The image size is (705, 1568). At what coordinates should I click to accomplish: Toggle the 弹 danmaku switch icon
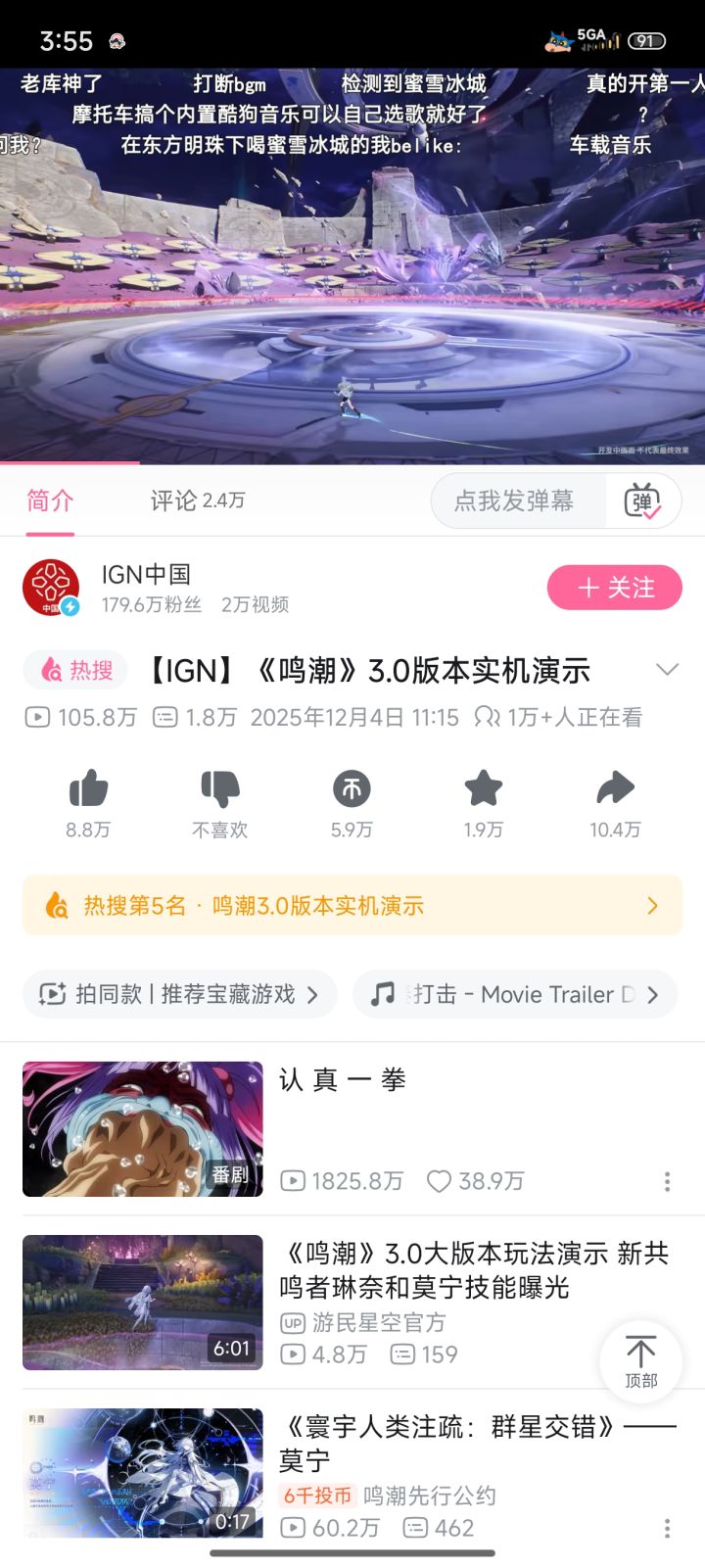click(642, 500)
